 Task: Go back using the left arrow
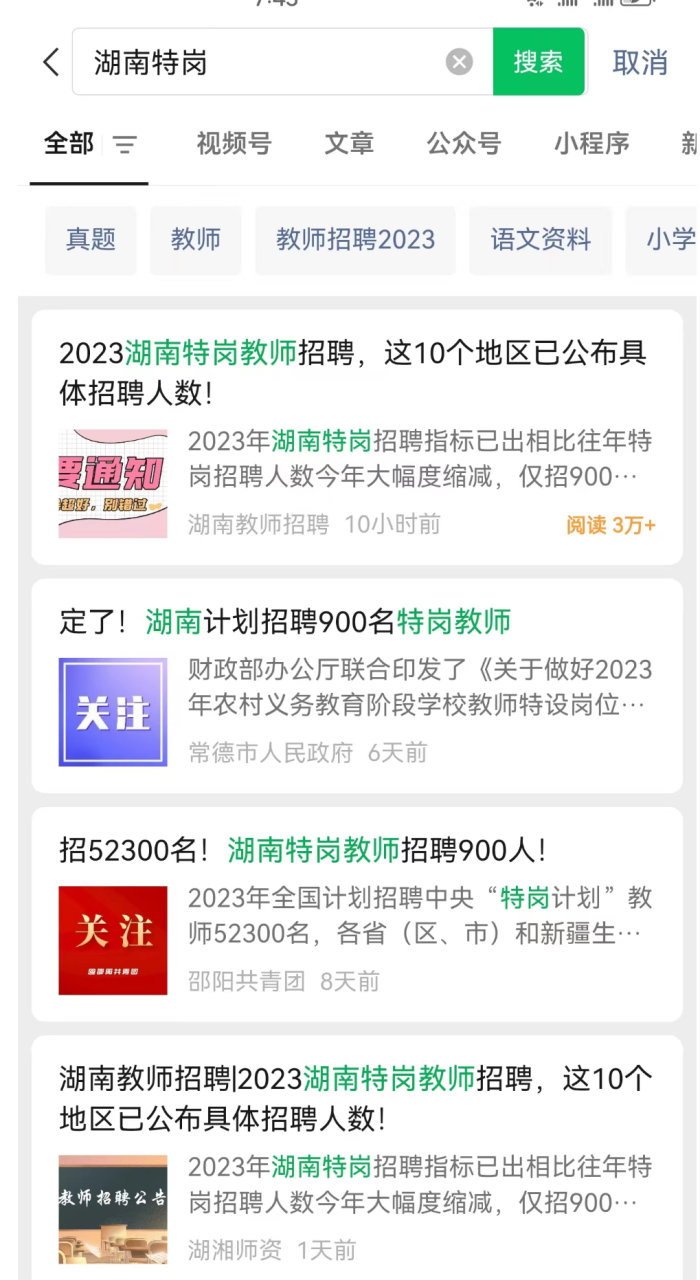[52, 62]
